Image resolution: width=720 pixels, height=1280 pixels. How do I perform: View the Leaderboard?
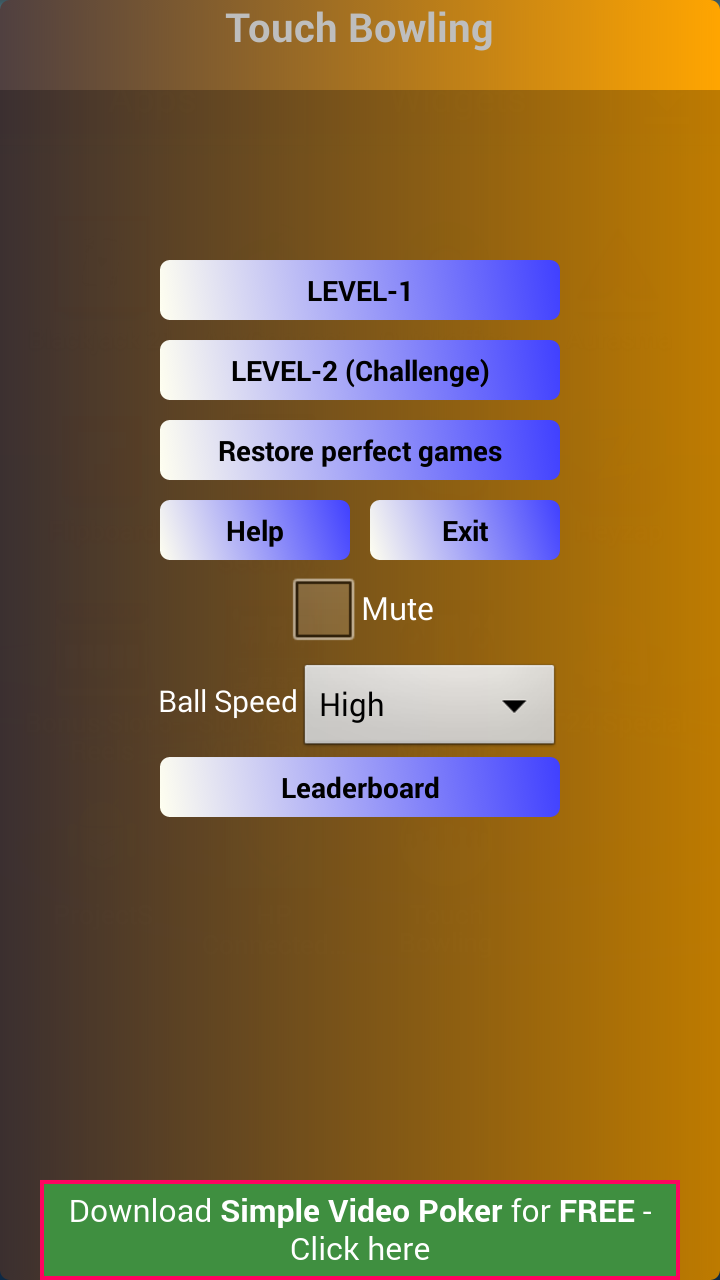click(360, 788)
